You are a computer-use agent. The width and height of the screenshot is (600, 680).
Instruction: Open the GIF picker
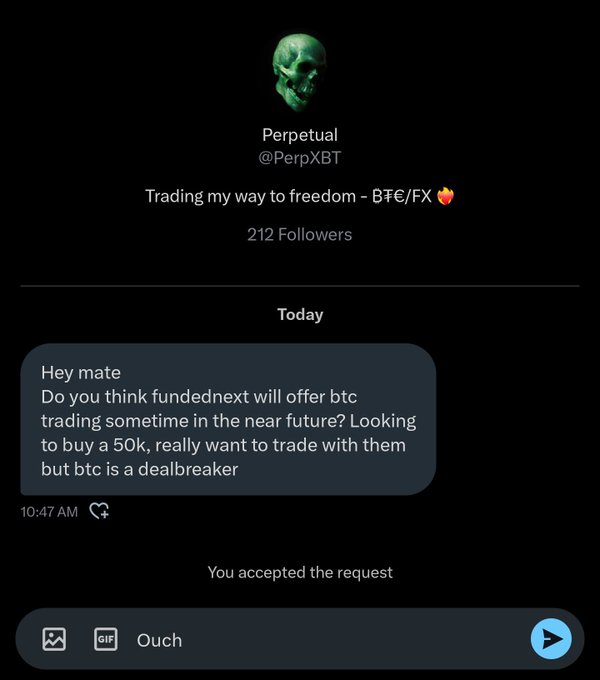[x=105, y=639]
